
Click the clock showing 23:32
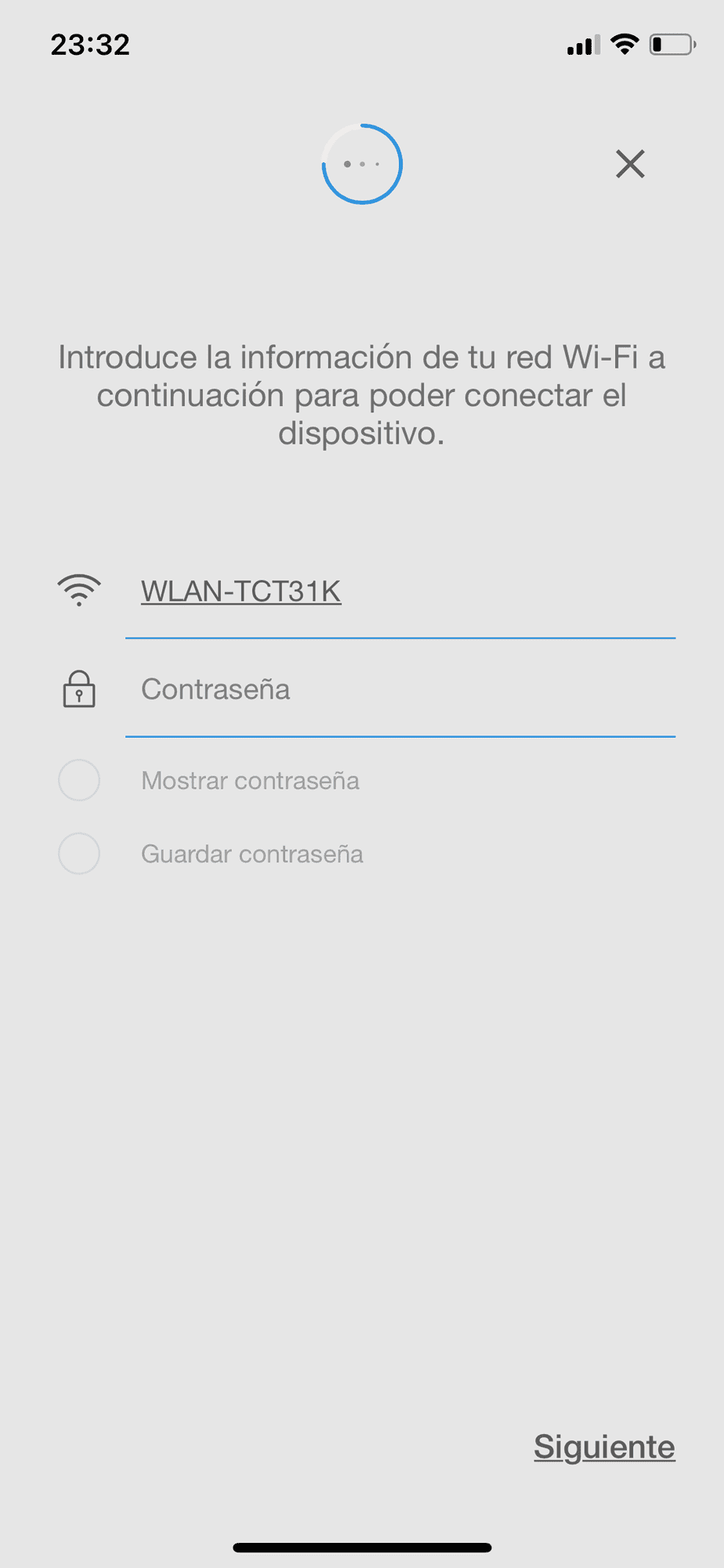pyautogui.click(x=90, y=44)
